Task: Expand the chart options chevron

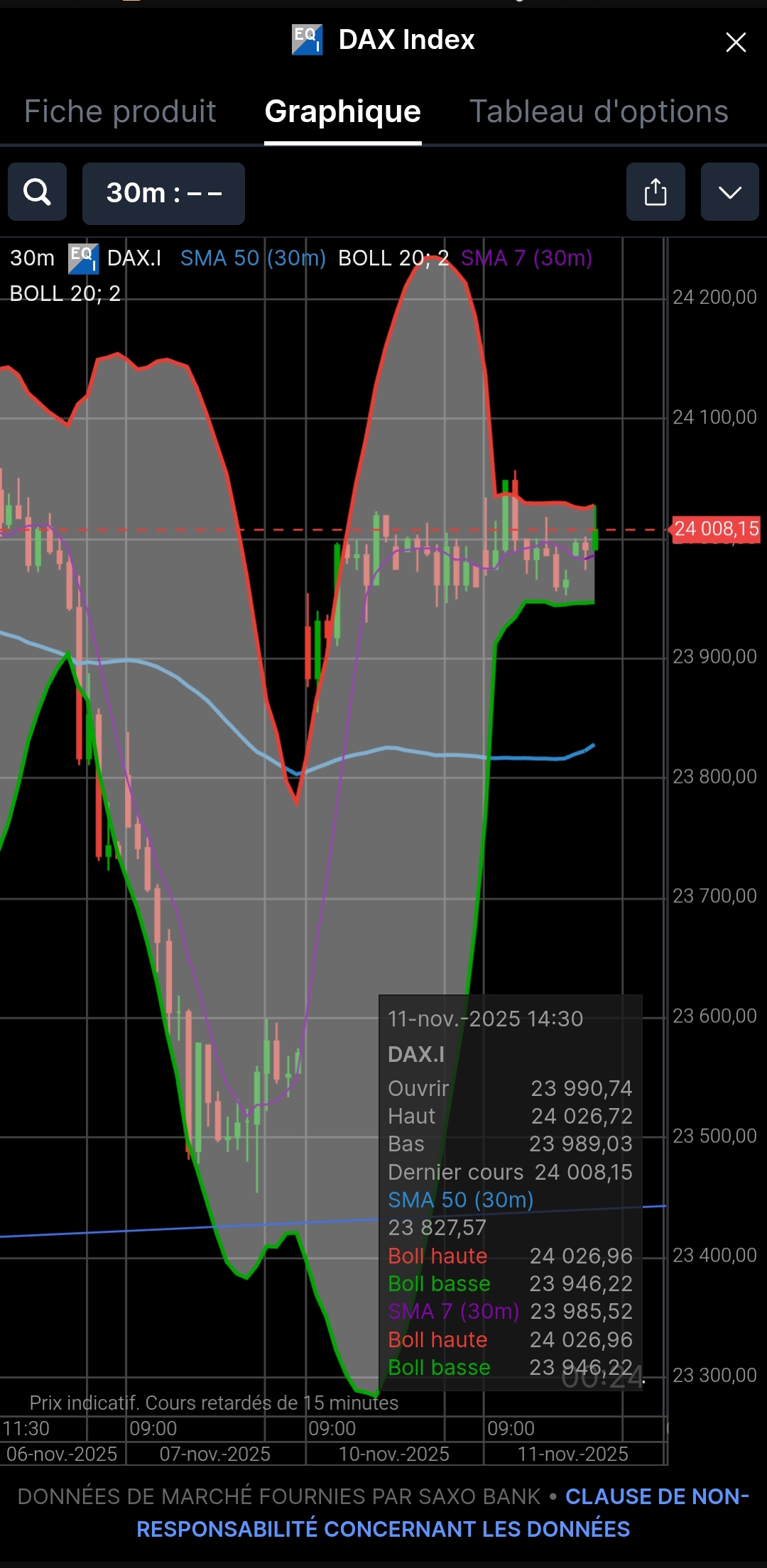Action: pos(729,192)
